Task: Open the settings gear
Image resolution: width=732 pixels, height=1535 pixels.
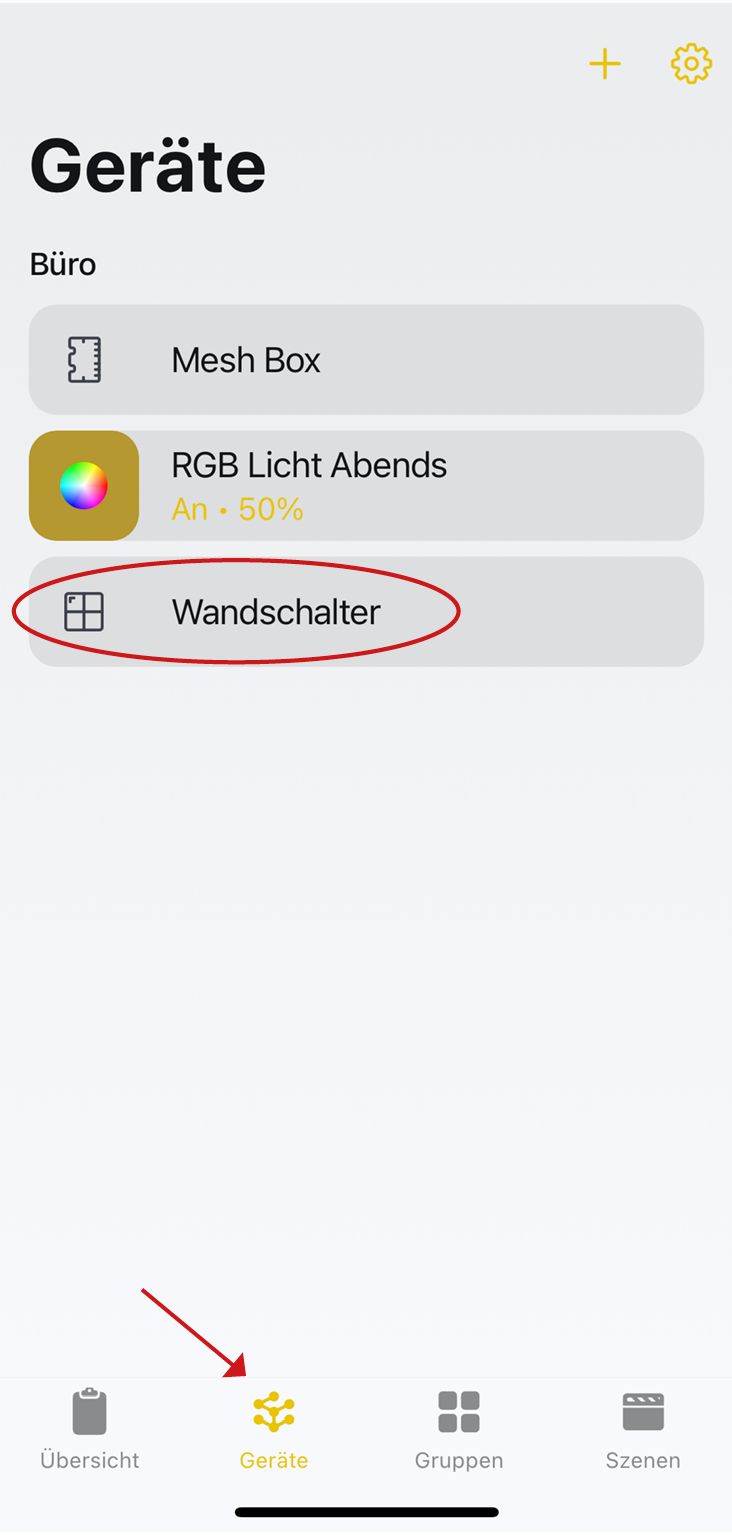Action: [691, 65]
